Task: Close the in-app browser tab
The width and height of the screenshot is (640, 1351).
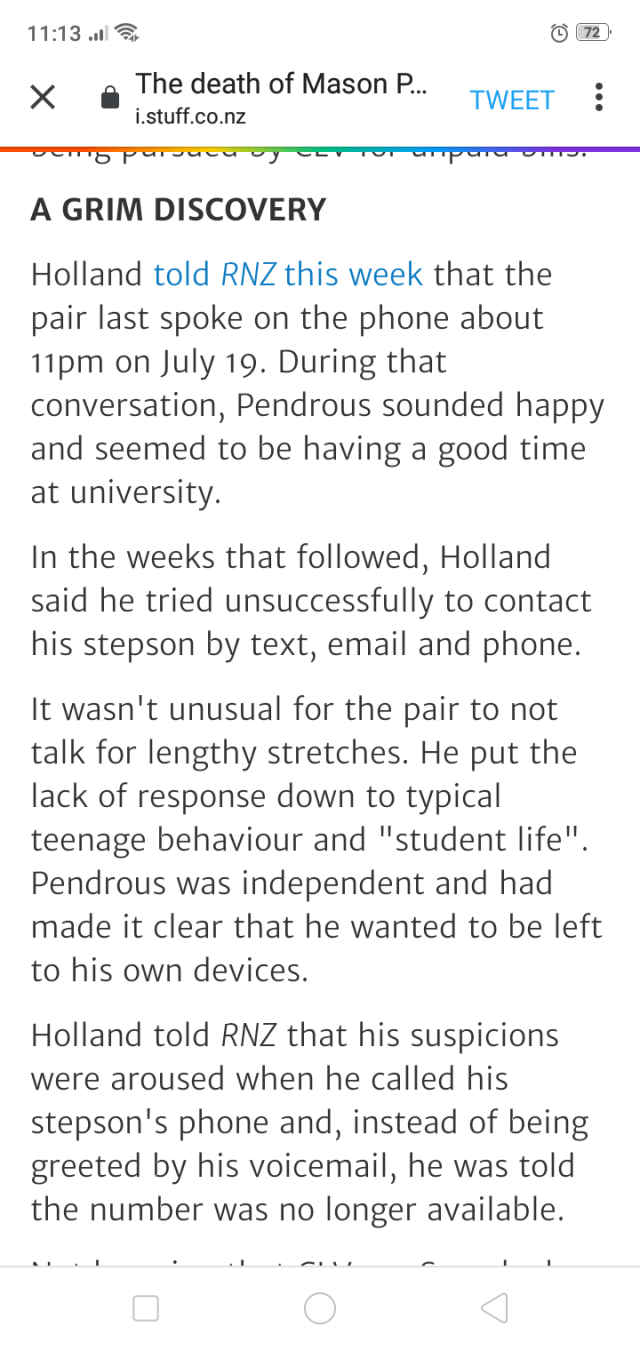Action: click(42, 98)
